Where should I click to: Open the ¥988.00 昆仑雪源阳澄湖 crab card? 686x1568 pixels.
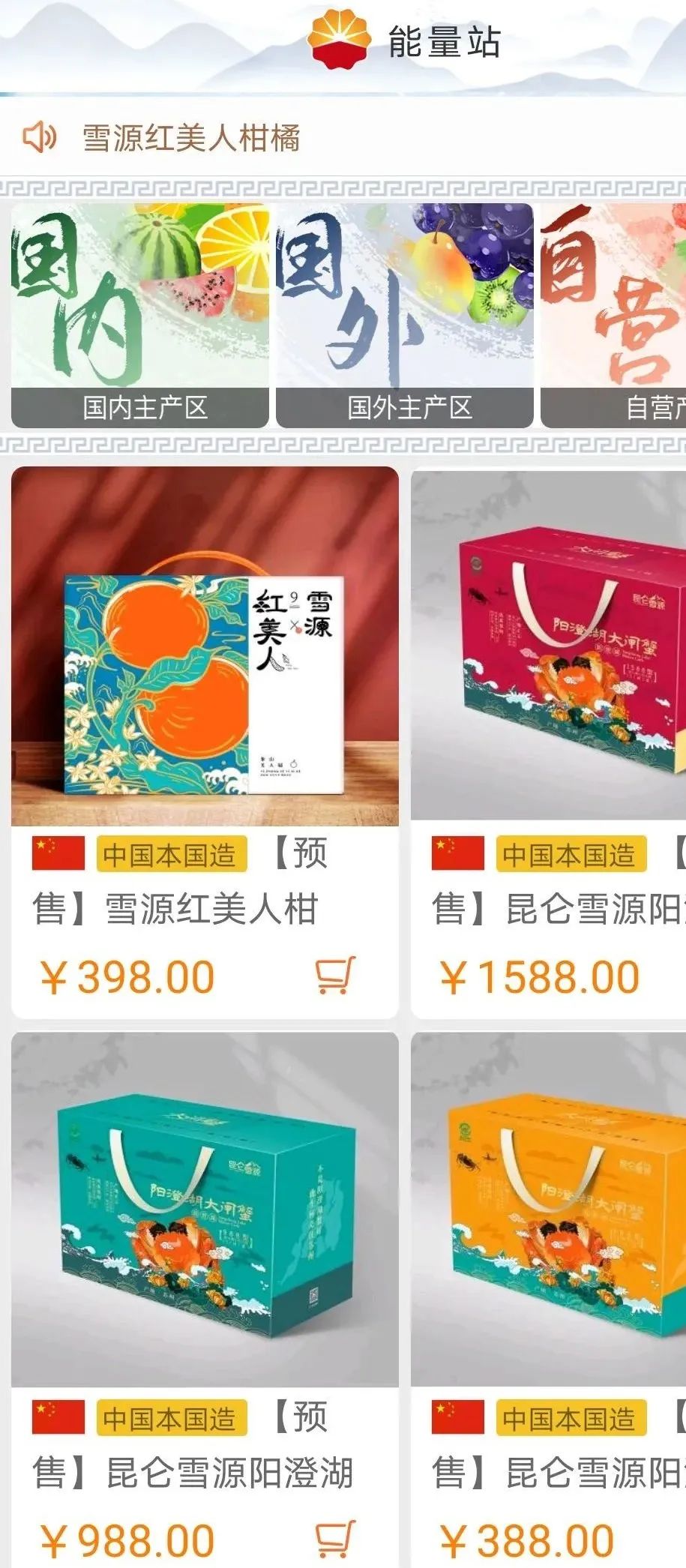pyautogui.click(x=205, y=1209)
